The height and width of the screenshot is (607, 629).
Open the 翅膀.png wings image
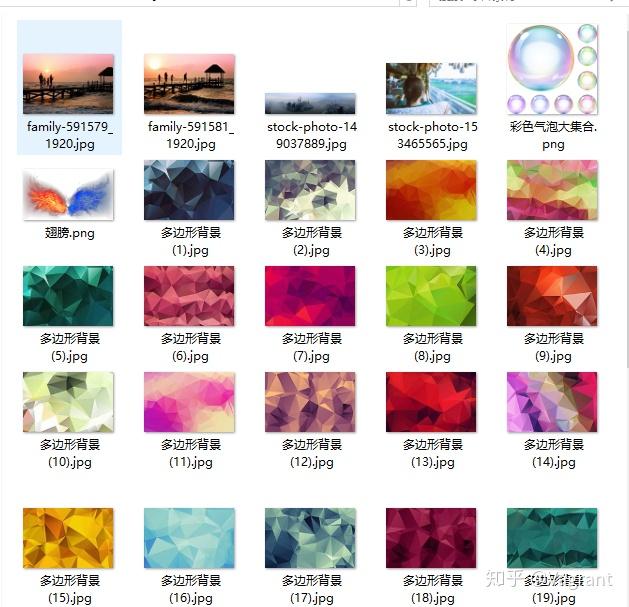(68, 192)
